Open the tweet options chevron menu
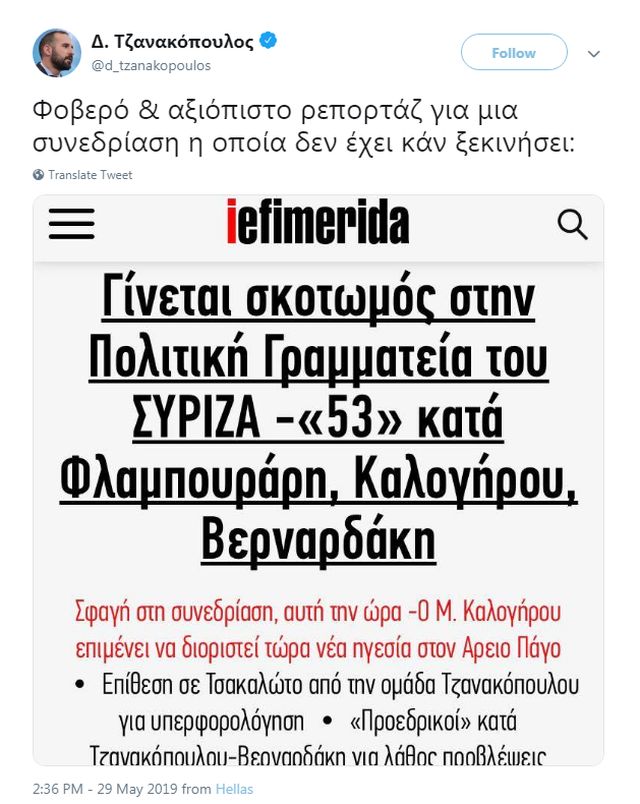 (594, 53)
